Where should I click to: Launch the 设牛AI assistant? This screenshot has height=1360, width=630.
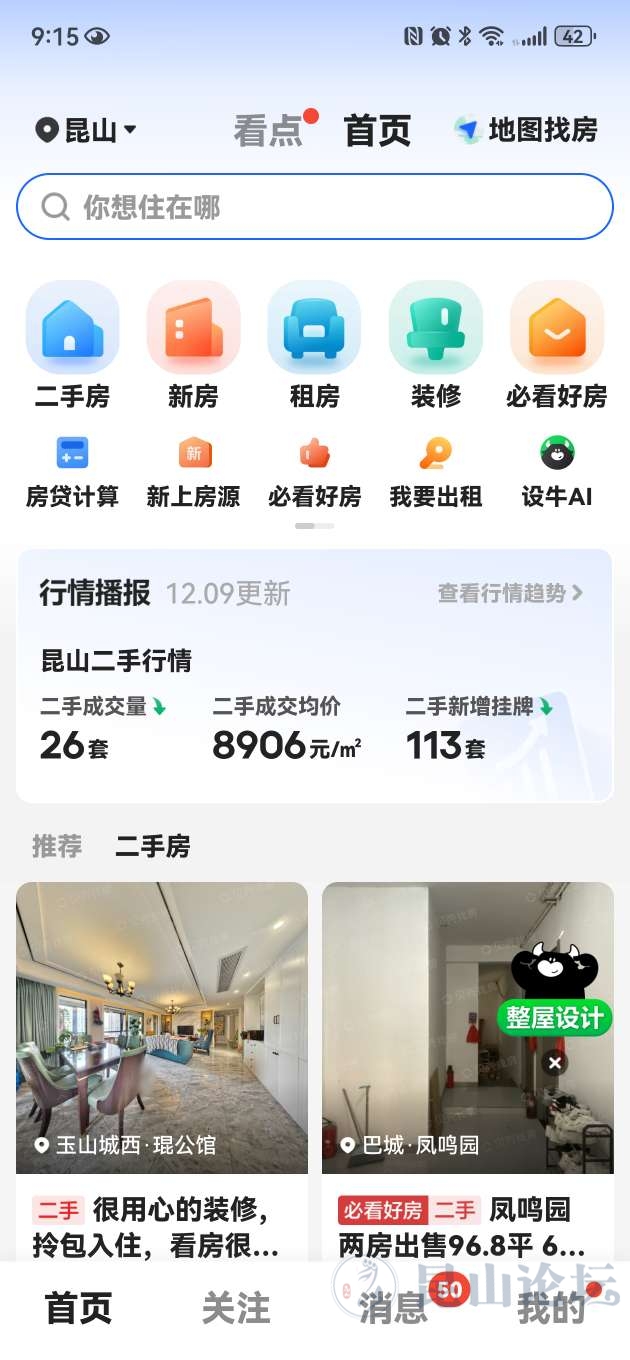557,472
